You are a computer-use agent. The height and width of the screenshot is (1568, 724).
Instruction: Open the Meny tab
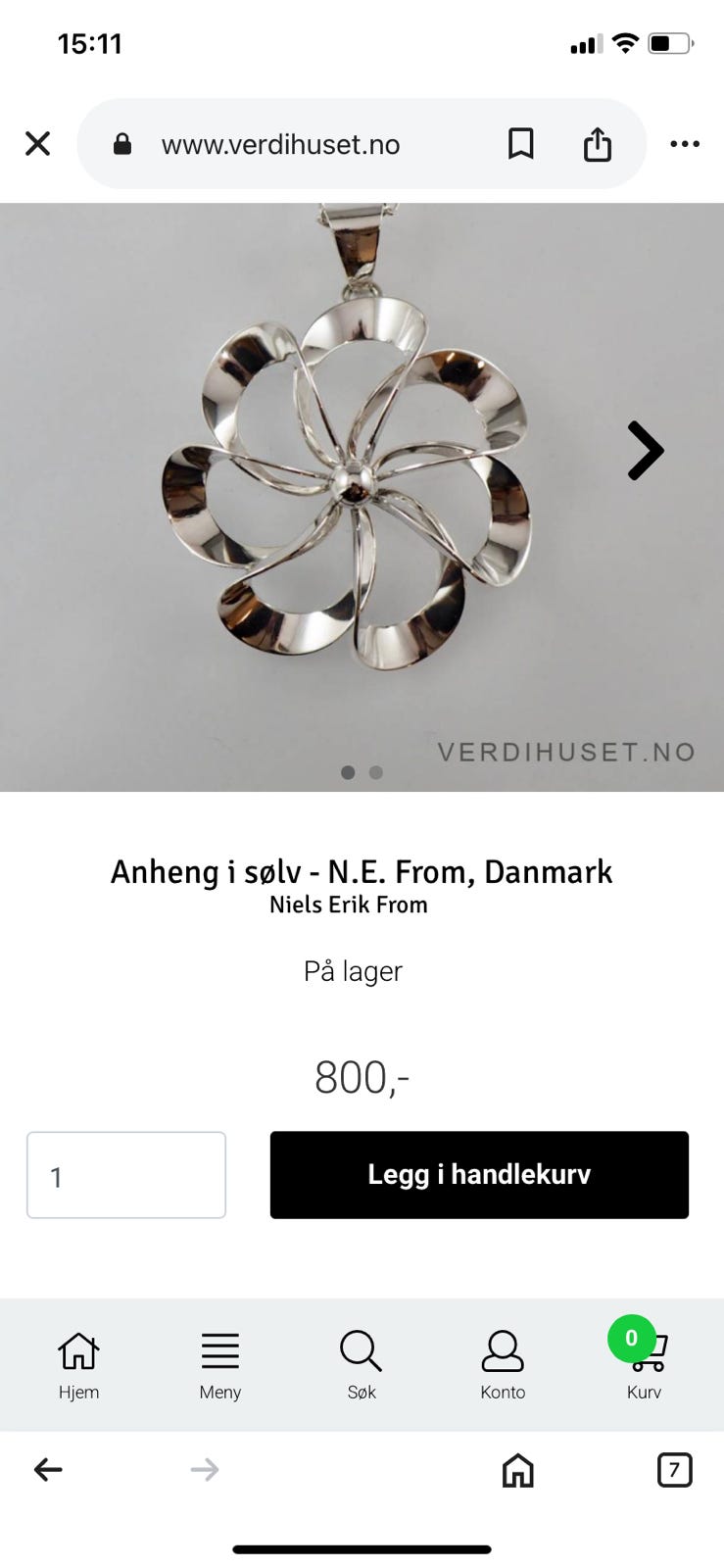[219, 1364]
